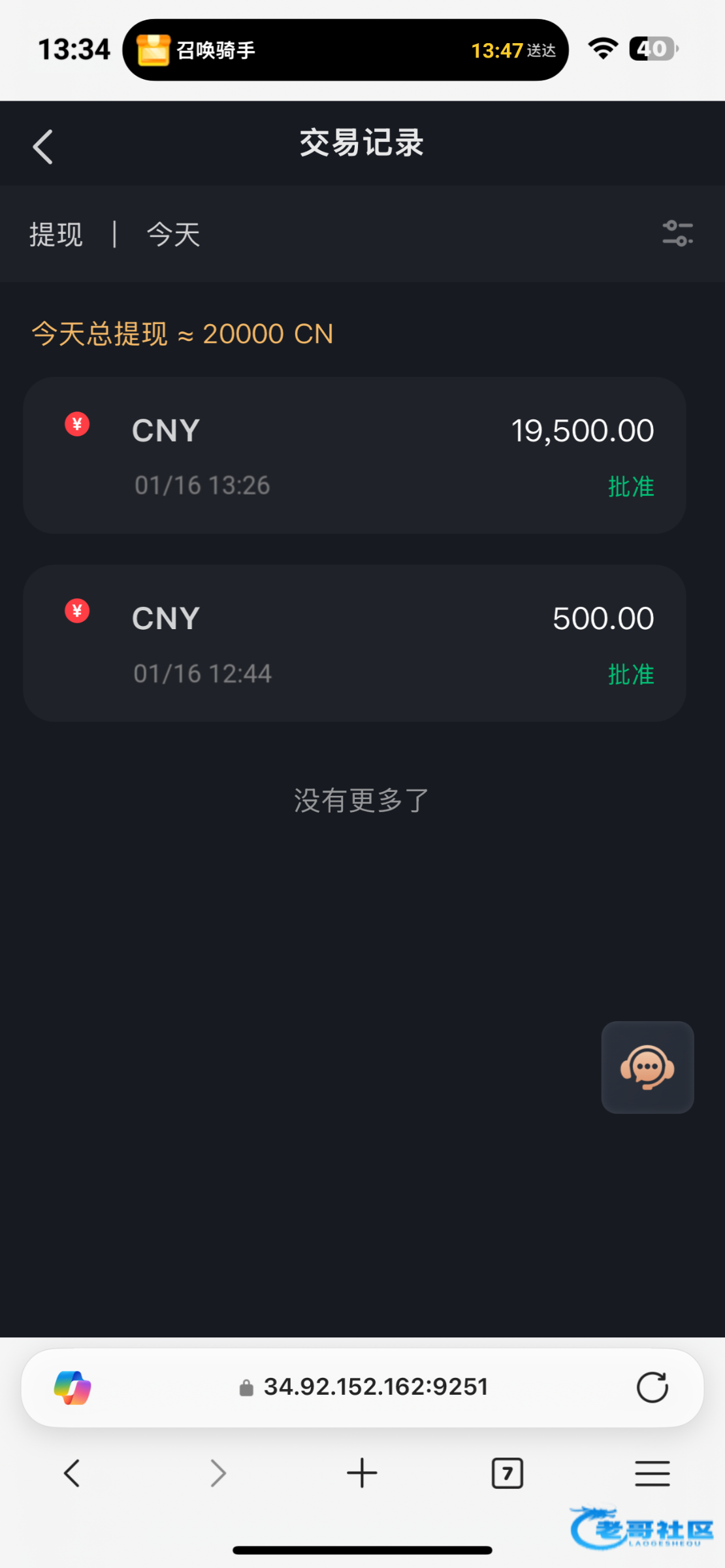This screenshot has height=1568, width=725.
Task: View the 7 open browser tabs
Action: pyautogui.click(x=507, y=1473)
